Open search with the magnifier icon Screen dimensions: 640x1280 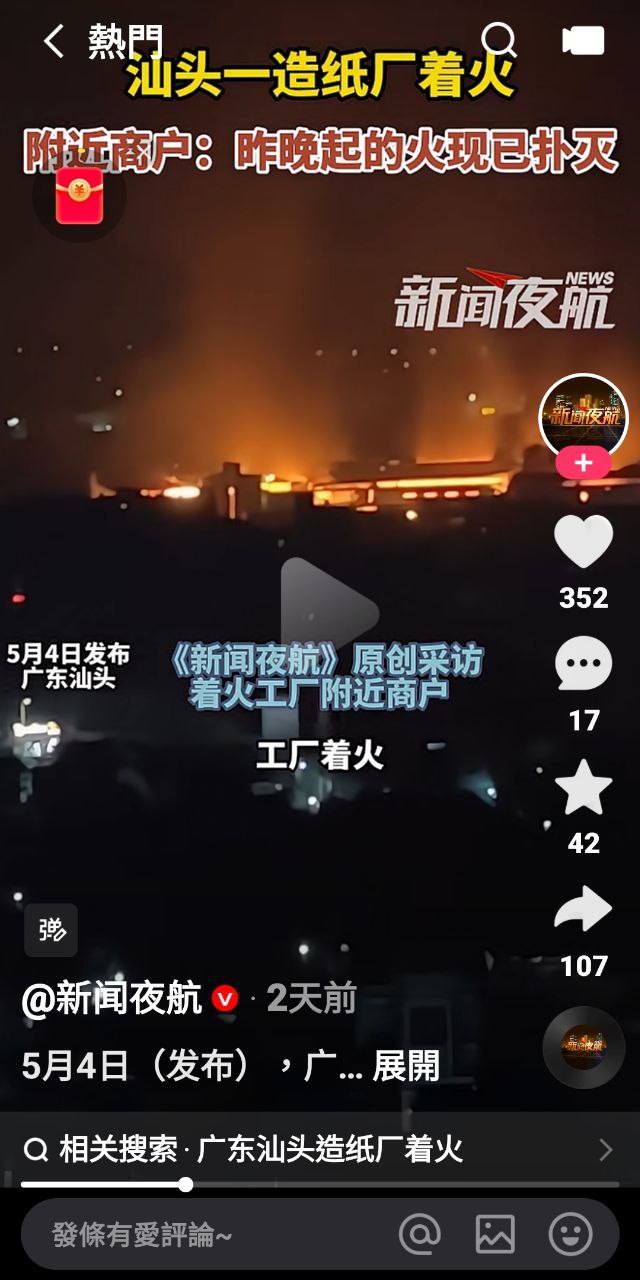(x=499, y=40)
